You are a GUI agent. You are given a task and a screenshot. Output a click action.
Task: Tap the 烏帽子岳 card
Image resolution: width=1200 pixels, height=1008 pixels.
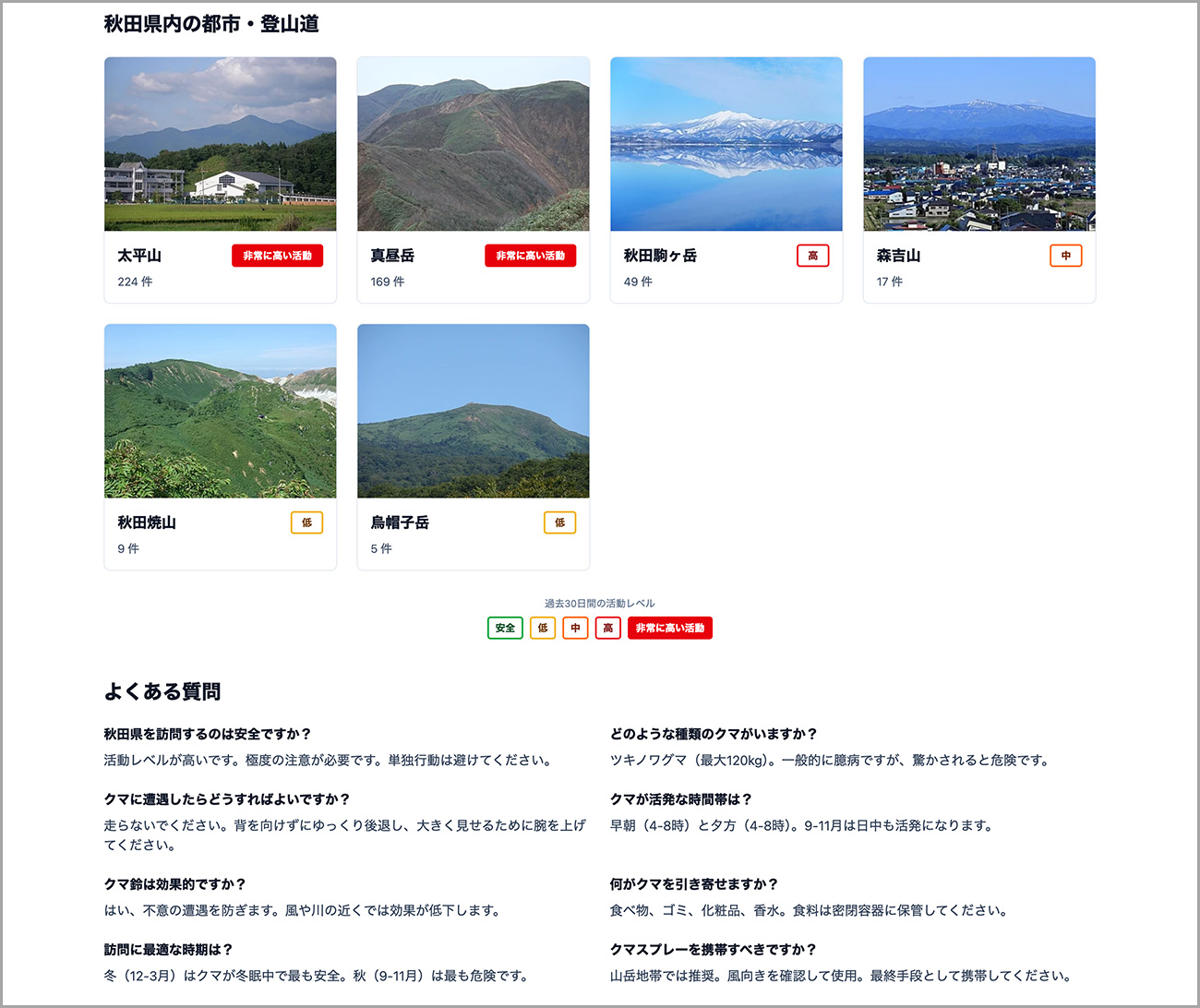tap(473, 447)
